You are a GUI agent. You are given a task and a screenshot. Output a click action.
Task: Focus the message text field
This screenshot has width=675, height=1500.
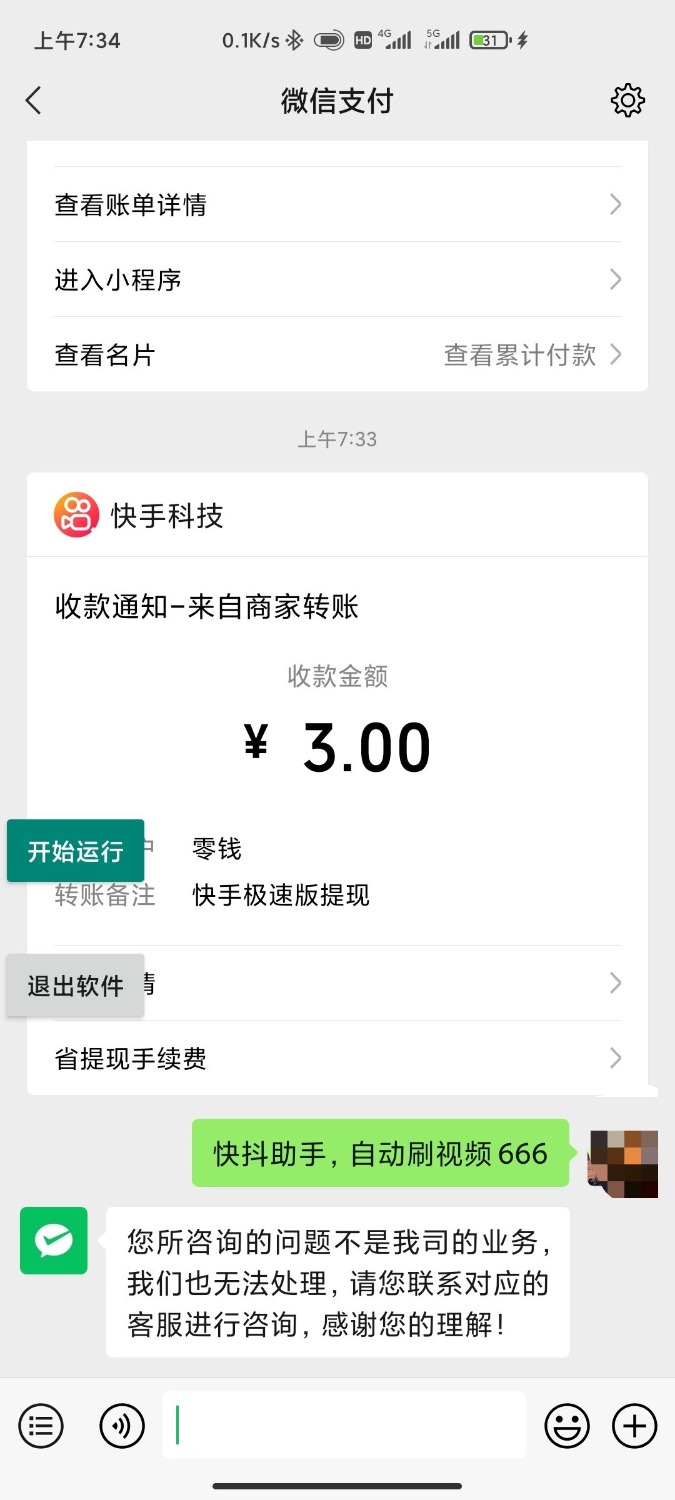click(x=344, y=1426)
